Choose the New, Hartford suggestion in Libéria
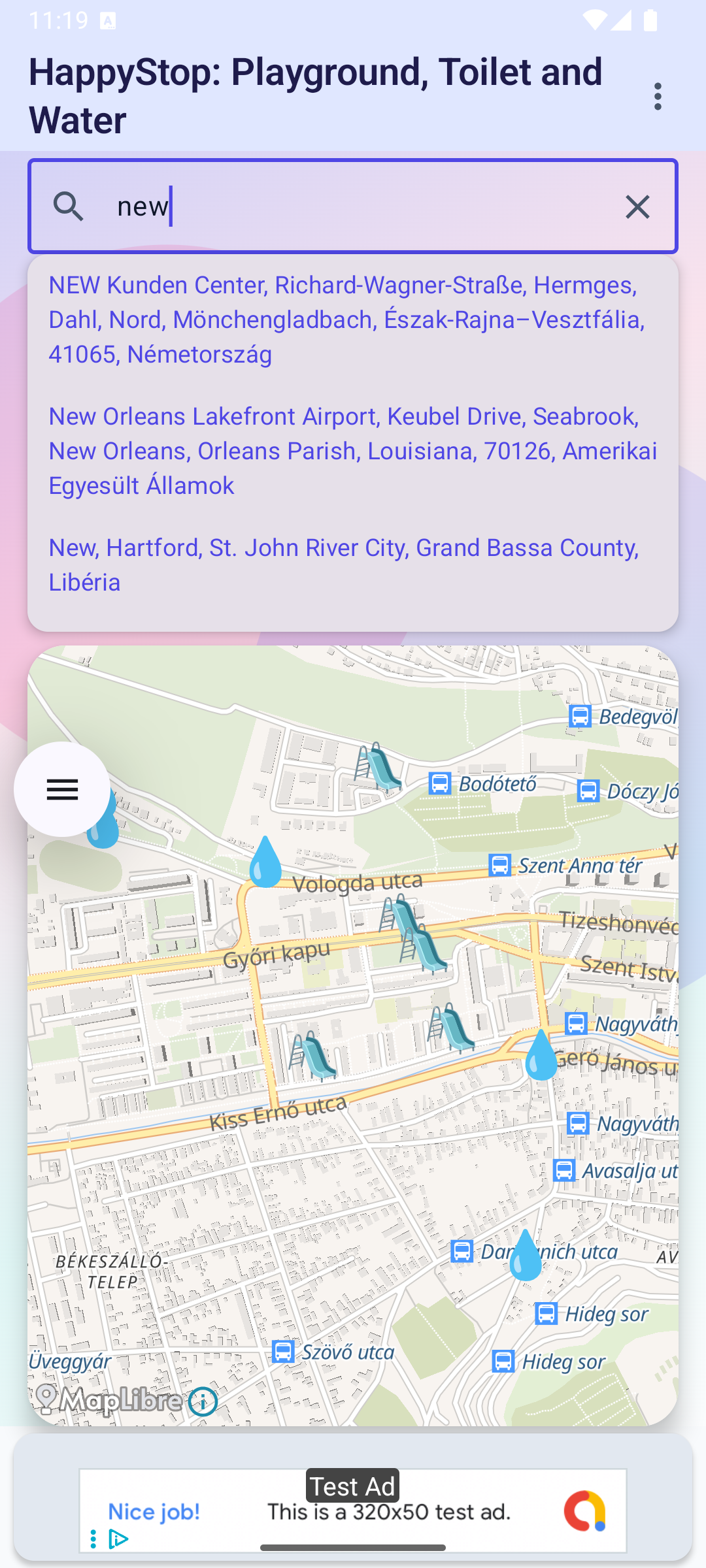 (x=345, y=564)
